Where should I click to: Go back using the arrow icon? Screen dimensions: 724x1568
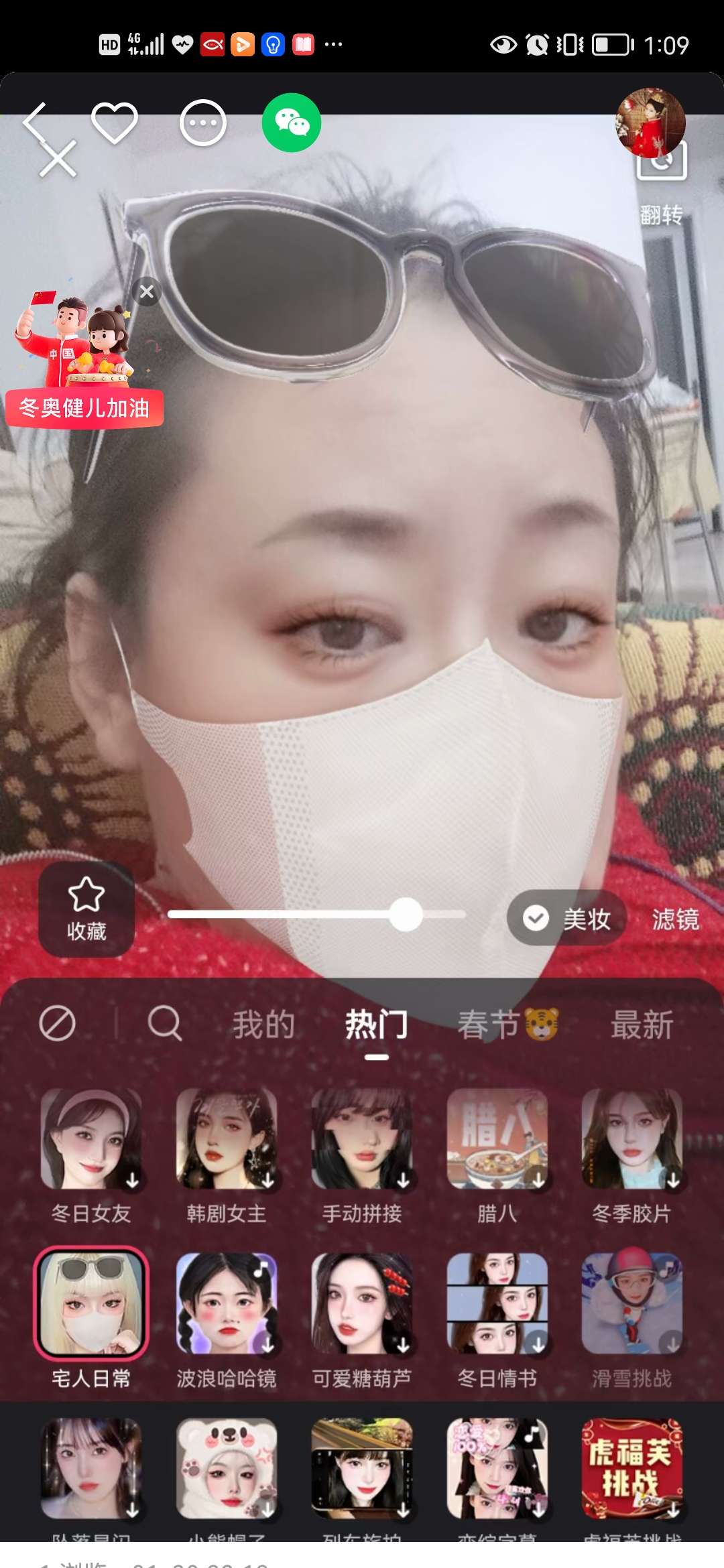[35, 123]
